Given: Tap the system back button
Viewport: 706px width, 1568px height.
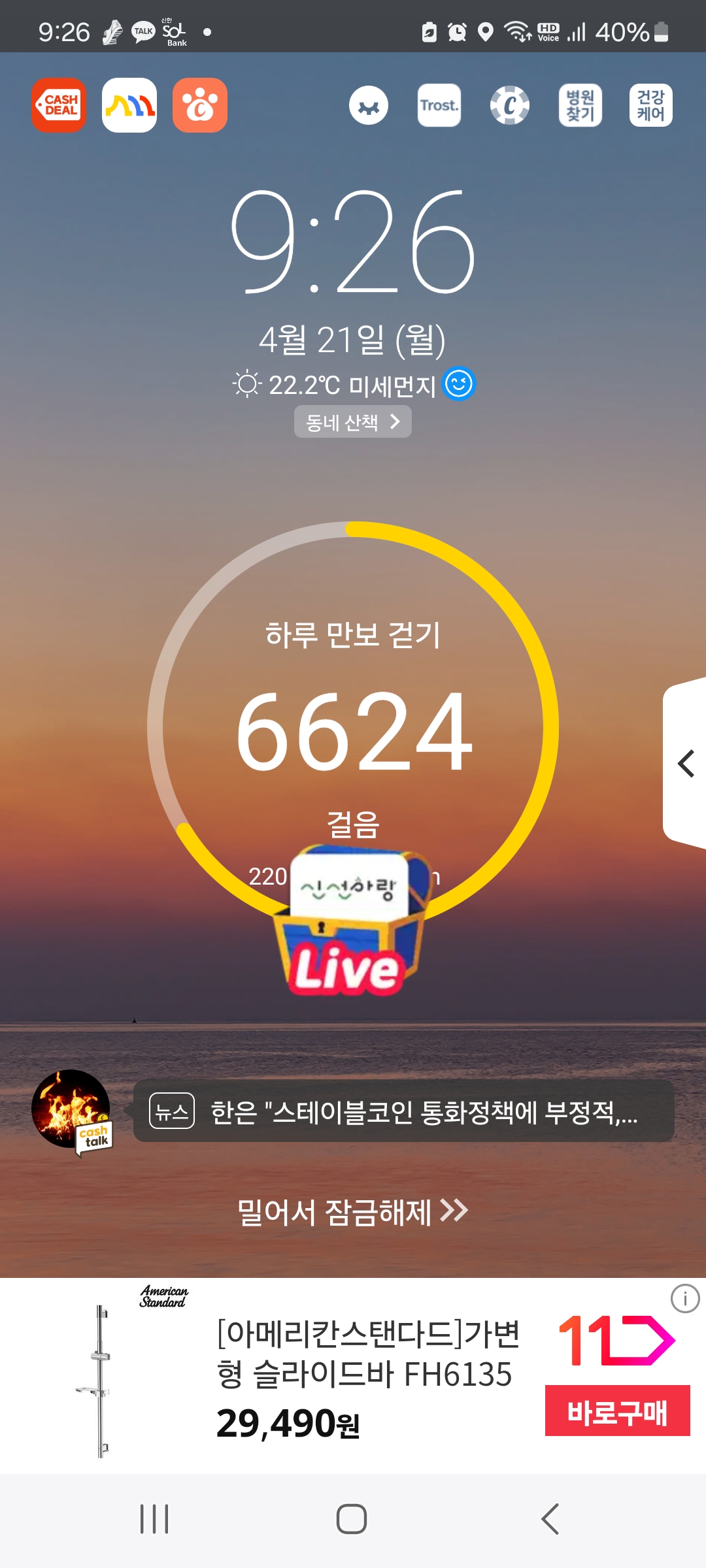Looking at the screenshot, I should (550, 1519).
